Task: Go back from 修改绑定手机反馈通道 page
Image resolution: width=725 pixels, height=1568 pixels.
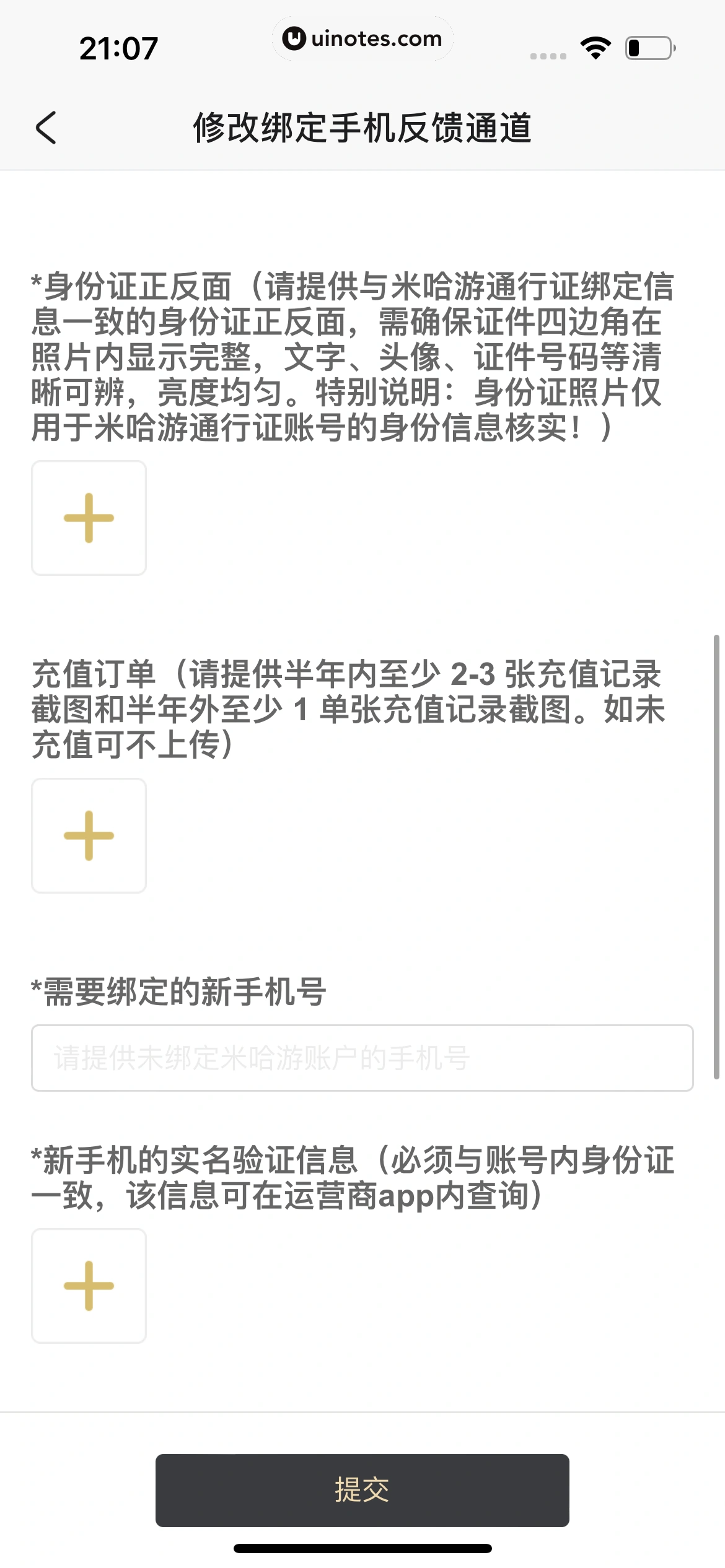Action: (46, 128)
